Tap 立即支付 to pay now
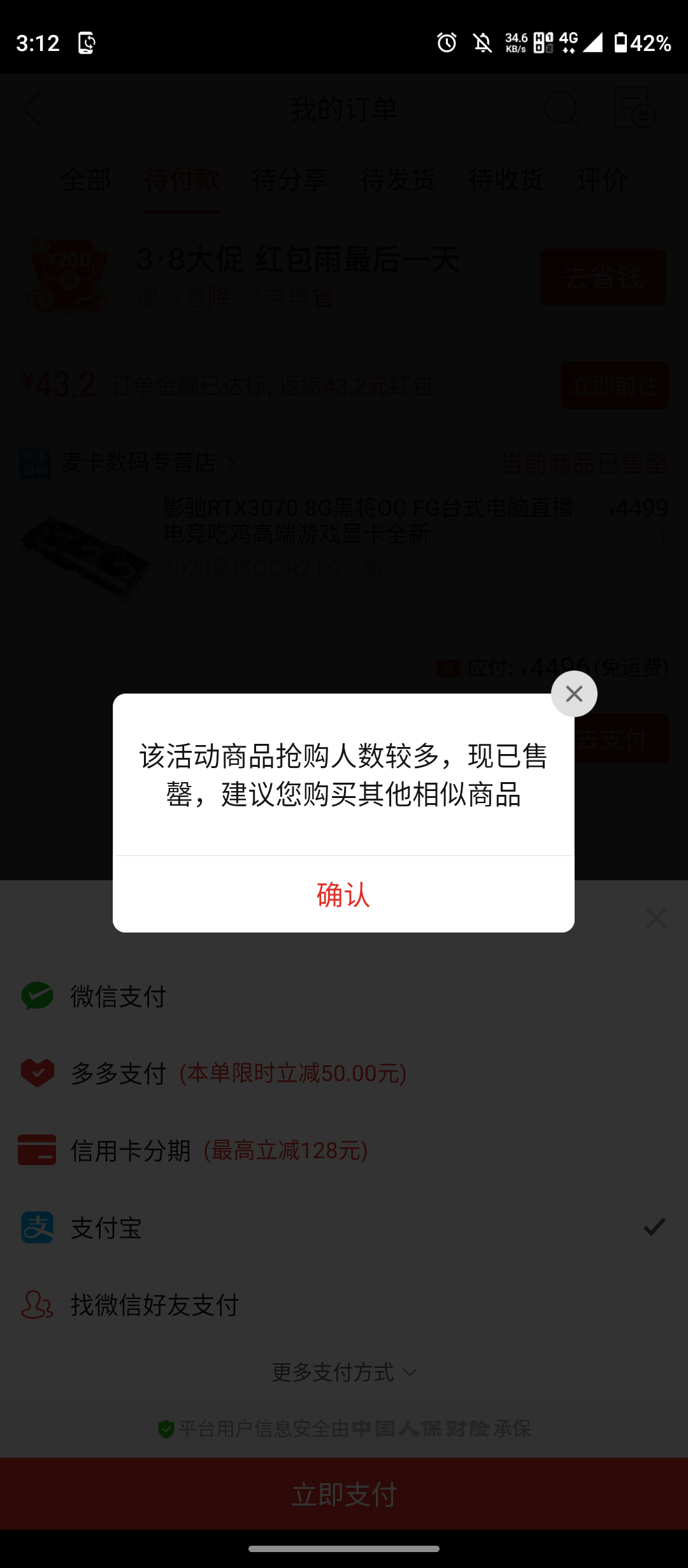Screen dimensions: 688x1568 coord(343,1494)
